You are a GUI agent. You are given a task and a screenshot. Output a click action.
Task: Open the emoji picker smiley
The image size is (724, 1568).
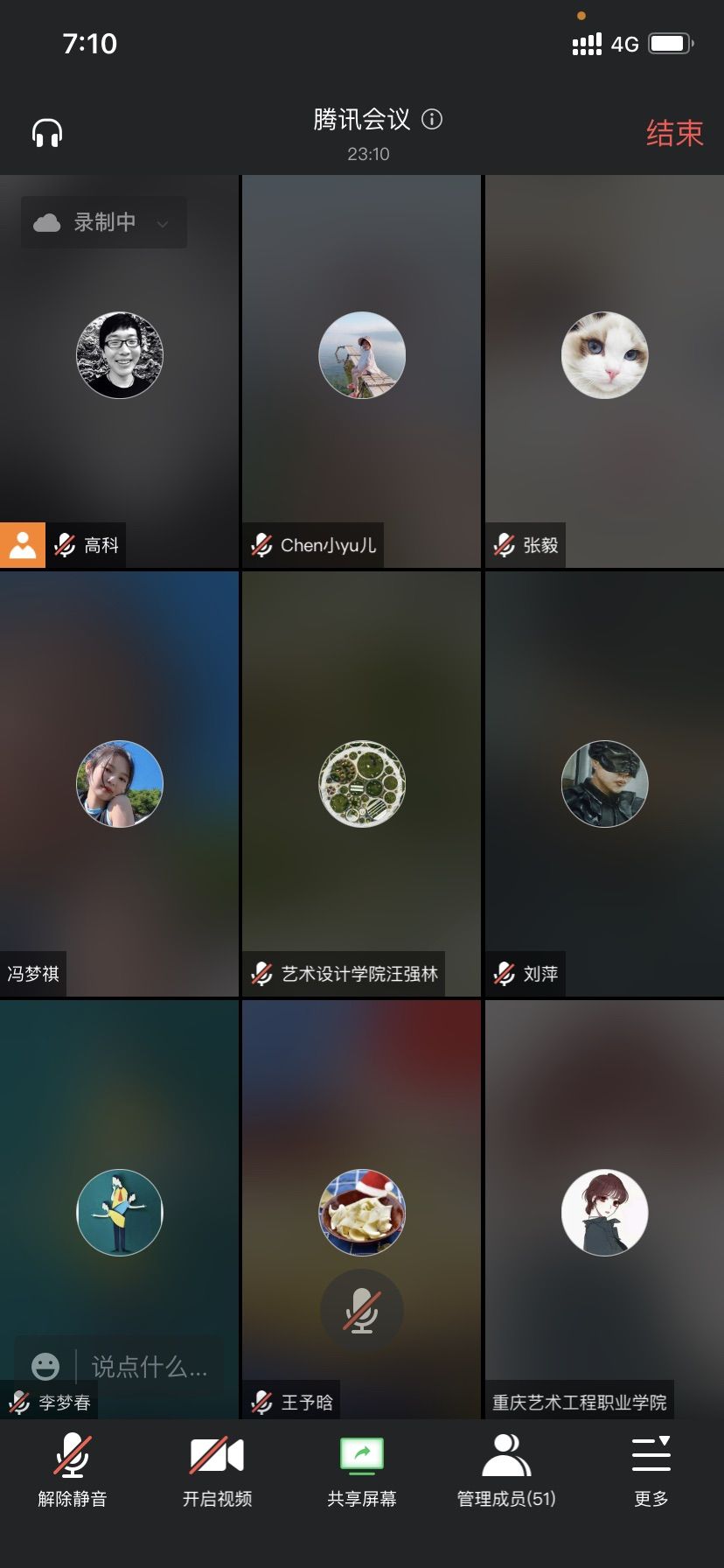[x=45, y=1366]
